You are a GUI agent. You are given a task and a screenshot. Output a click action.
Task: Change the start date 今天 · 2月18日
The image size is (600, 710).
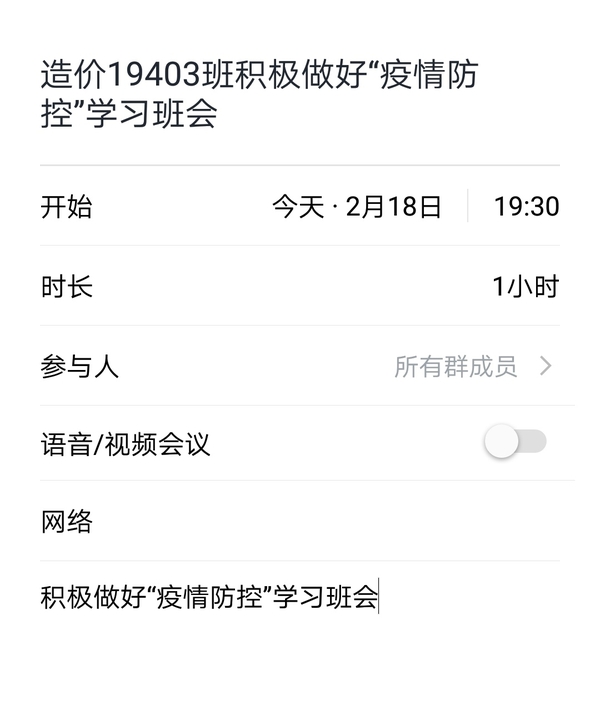357,207
